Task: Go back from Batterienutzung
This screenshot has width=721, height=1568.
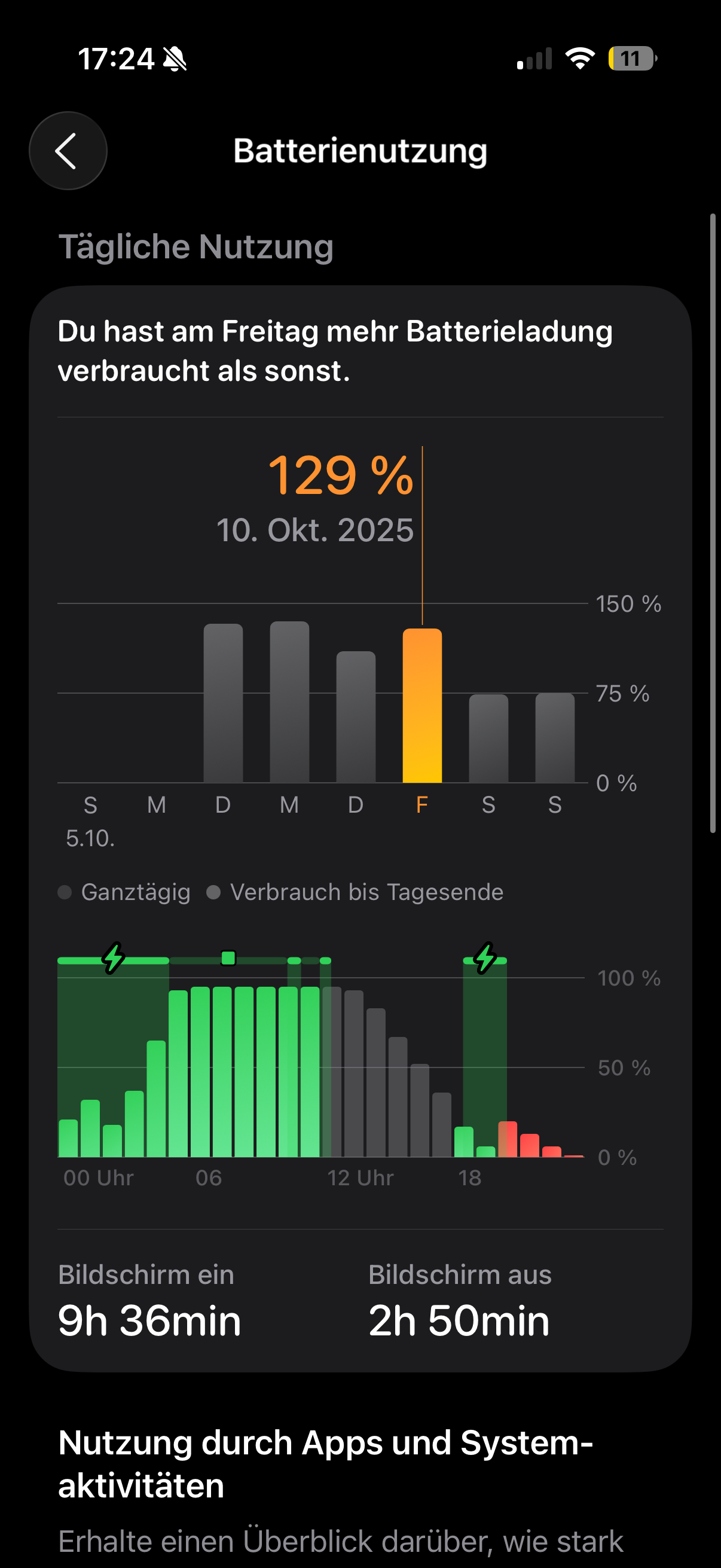Action: coord(68,150)
